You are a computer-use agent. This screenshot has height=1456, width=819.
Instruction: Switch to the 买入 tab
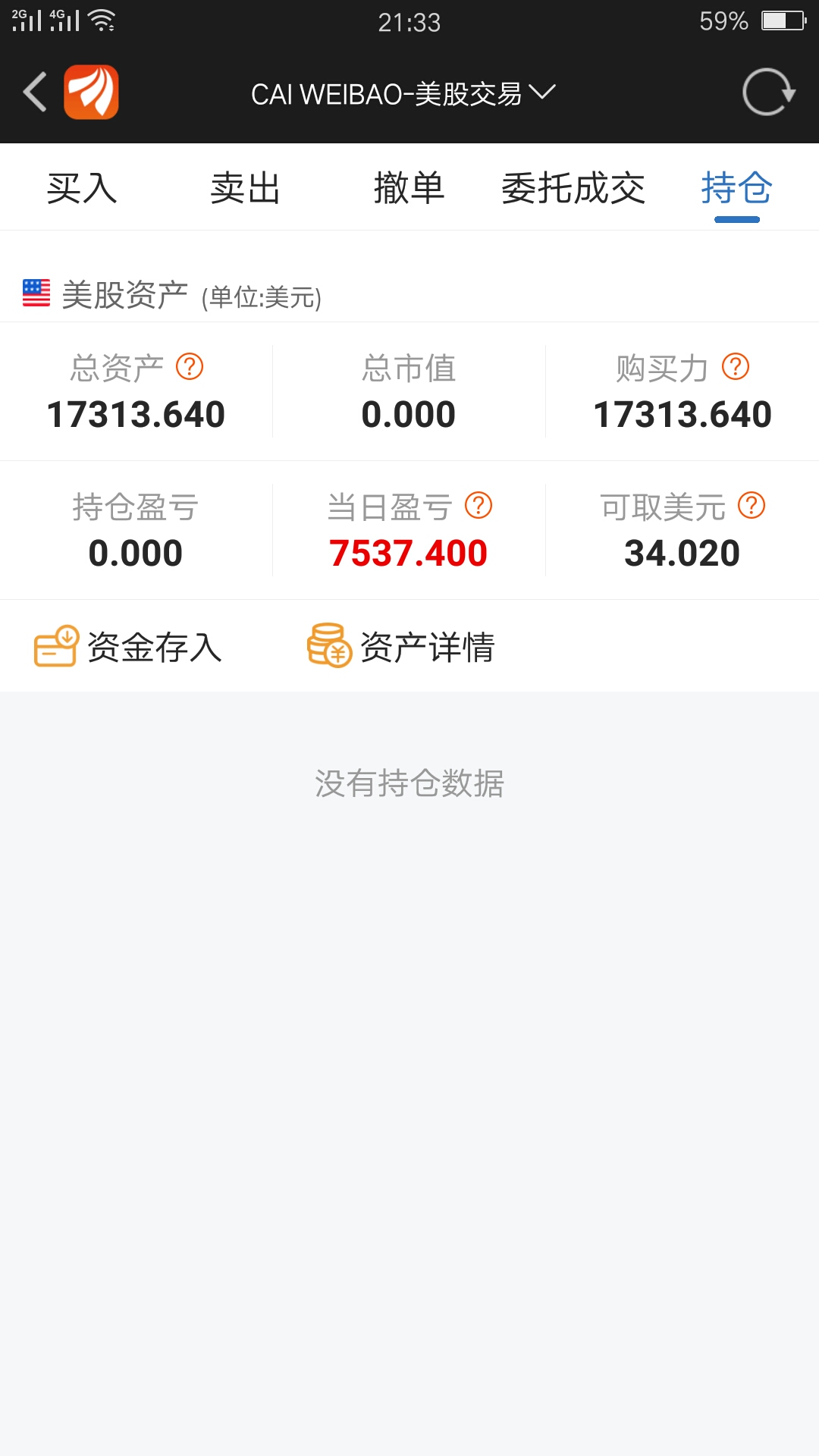click(x=82, y=188)
